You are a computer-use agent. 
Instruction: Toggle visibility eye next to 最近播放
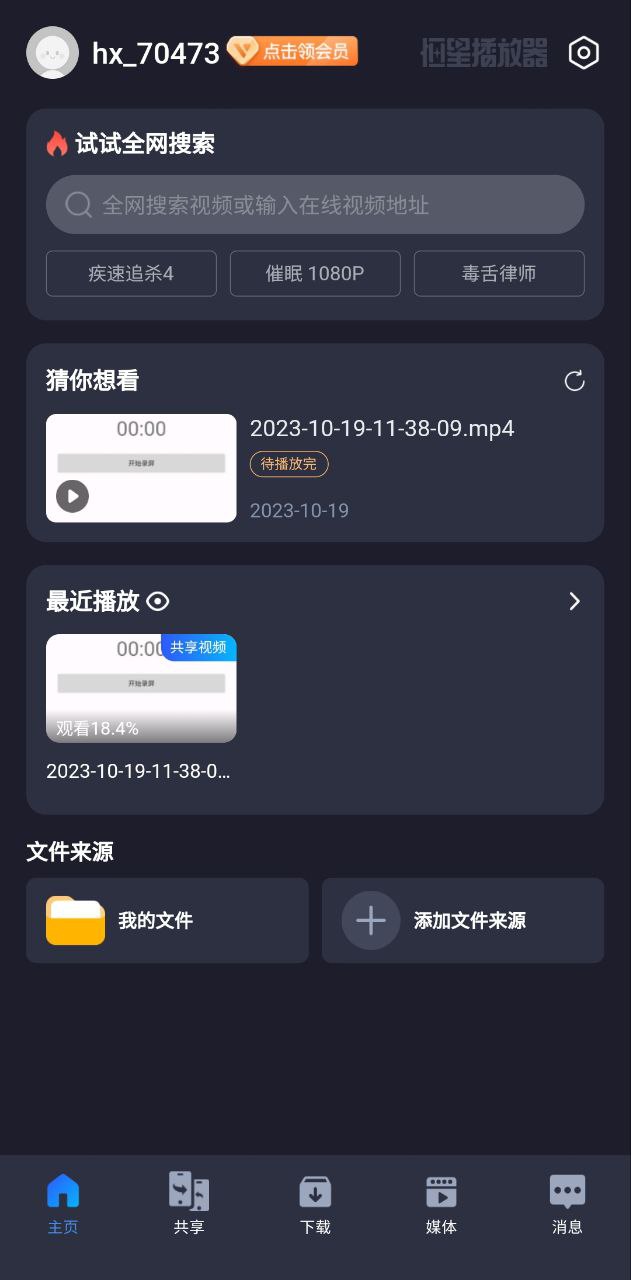[158, 601]
